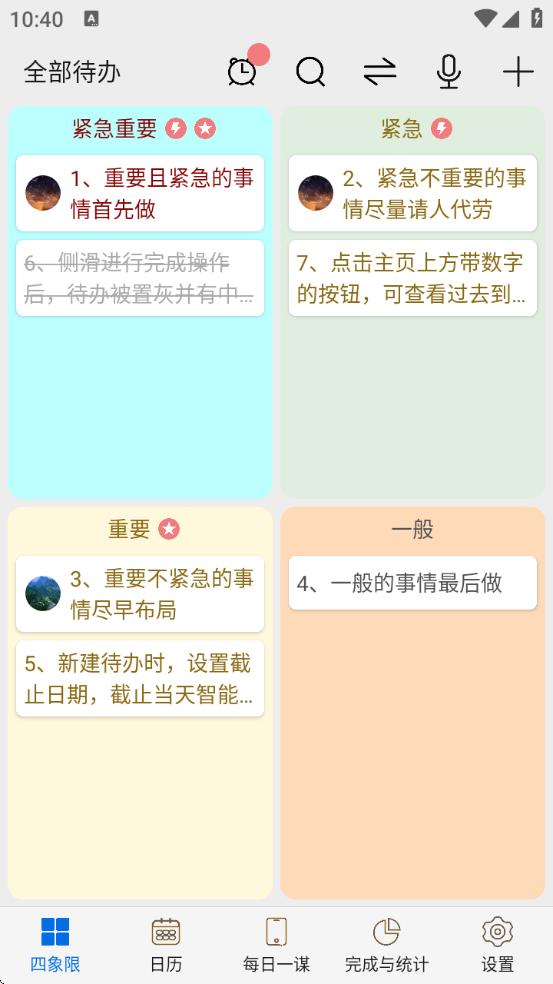Switch to the 日历 tab
553x984 pixels.
click(166, 944)
